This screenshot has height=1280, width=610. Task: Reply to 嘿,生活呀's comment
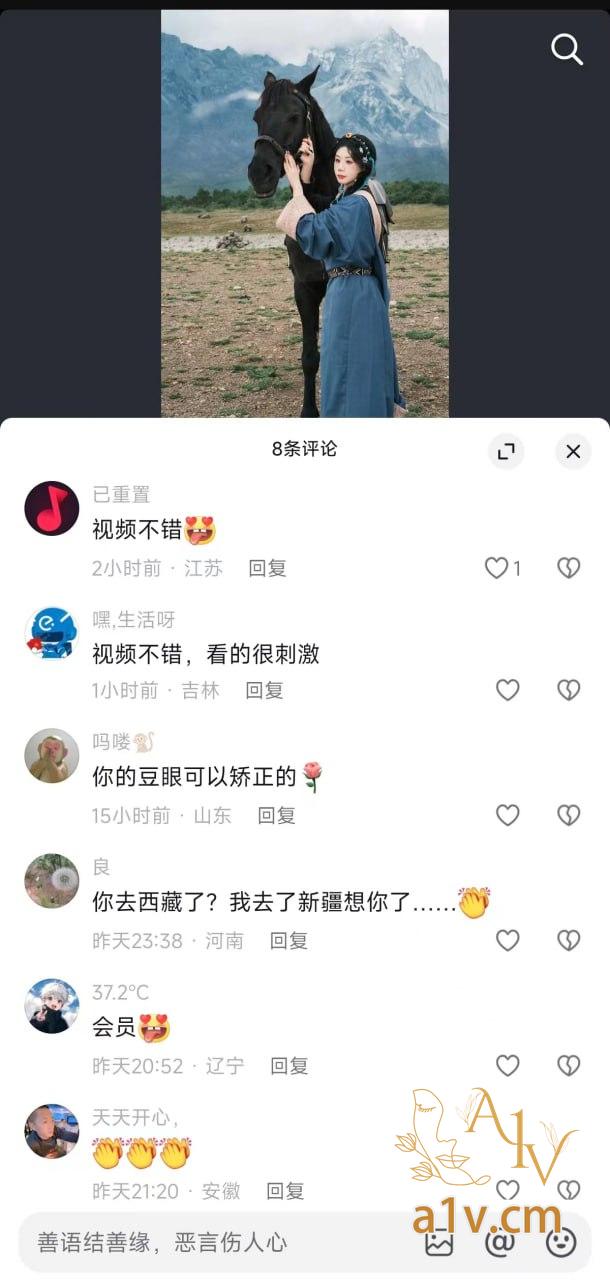265,690
